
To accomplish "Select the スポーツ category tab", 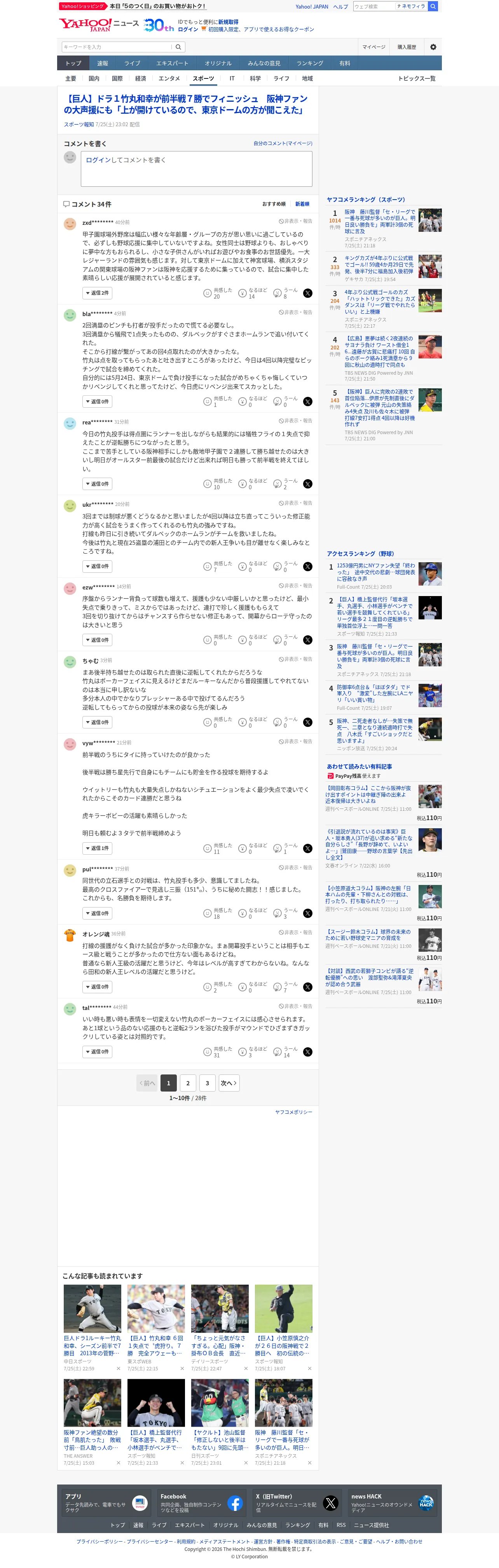I will pyautogui.click(x=203, y=78).
